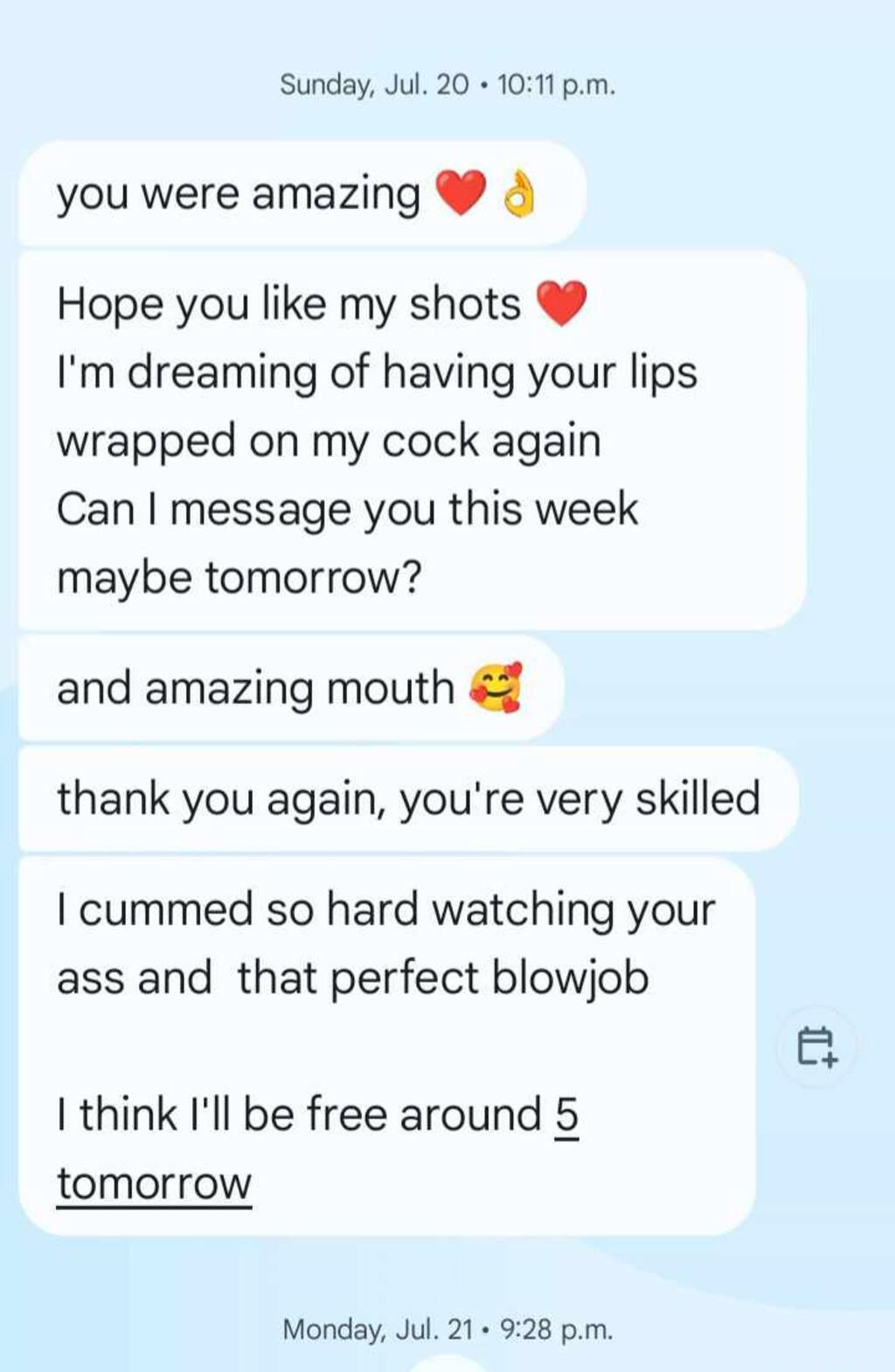Screen dimensions: 895x1372
Task: Open the underlined "5 tomorrow" time link
Action: pos(154,1183)
